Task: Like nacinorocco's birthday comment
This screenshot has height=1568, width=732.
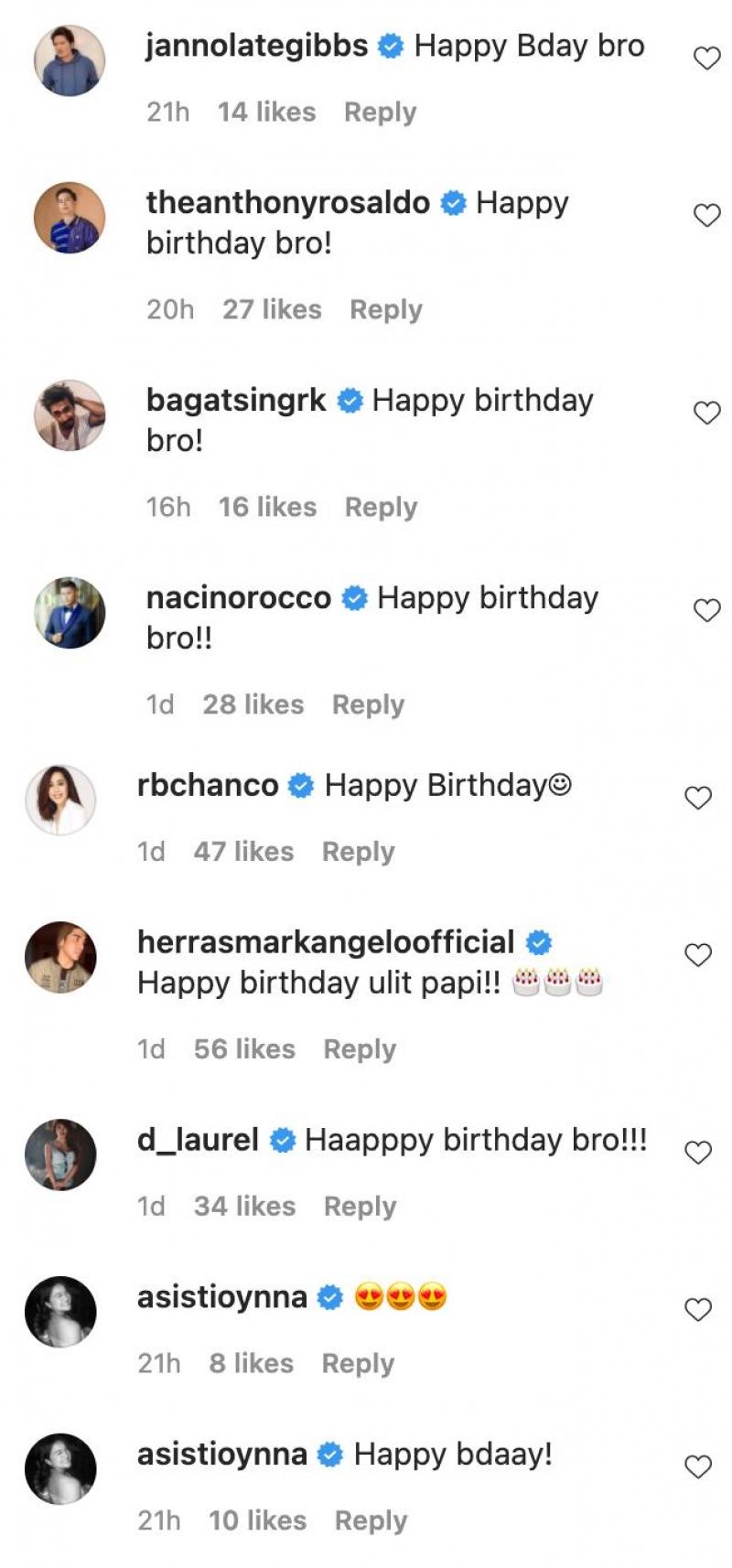Action: point(706,610)
